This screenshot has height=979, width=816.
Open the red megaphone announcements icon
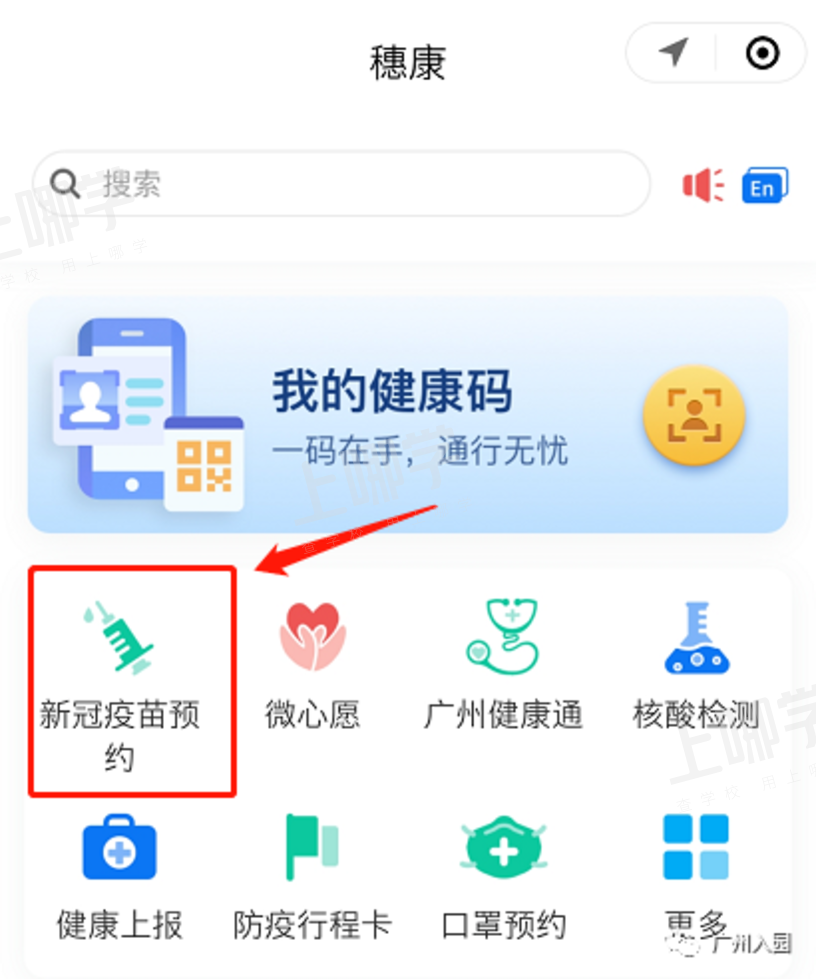click(x=703, y=185)
